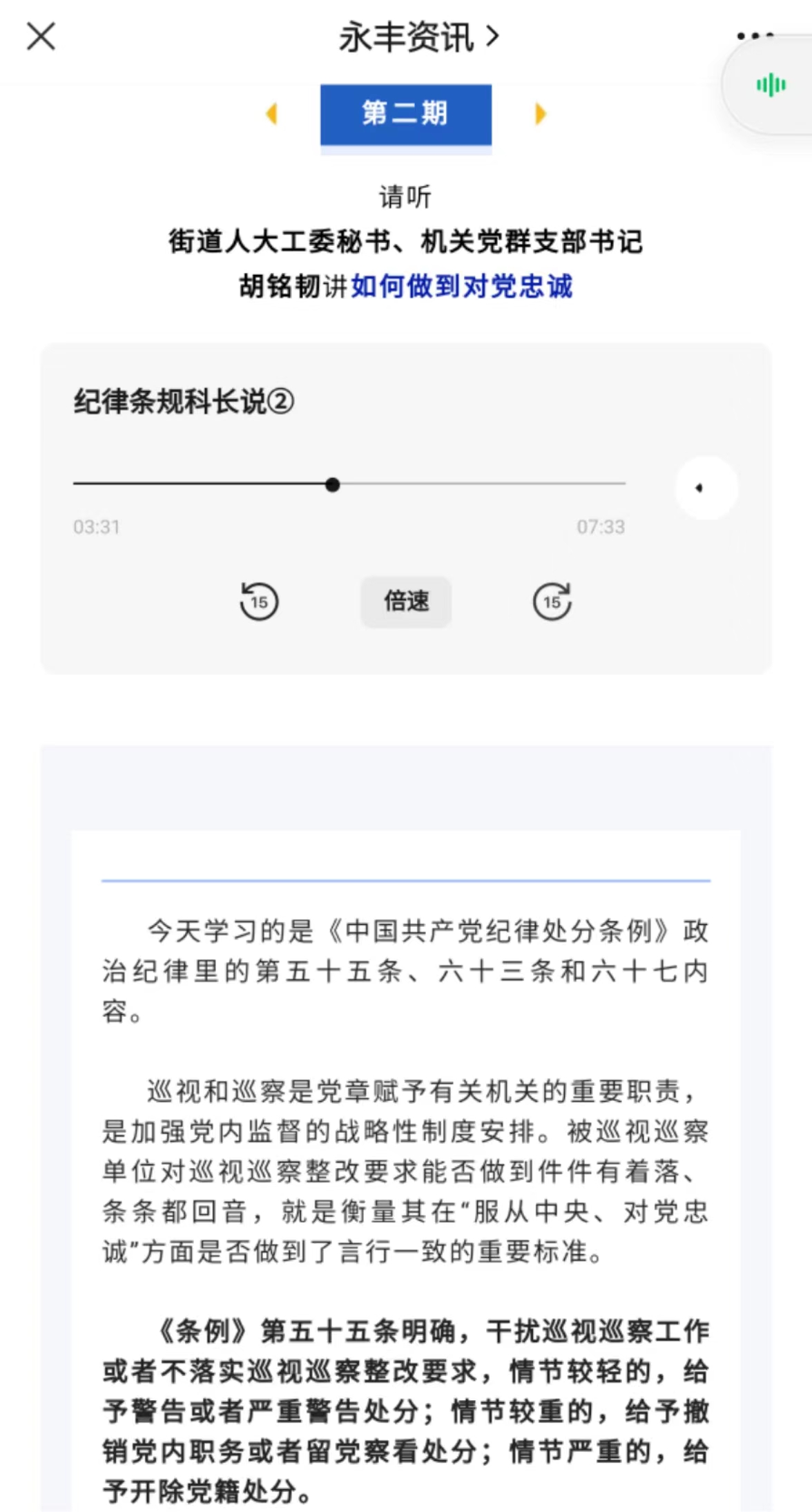812x1512 pixels.
Task: Rewind the audio 15 seconds
Action: [x=259, y=602]
